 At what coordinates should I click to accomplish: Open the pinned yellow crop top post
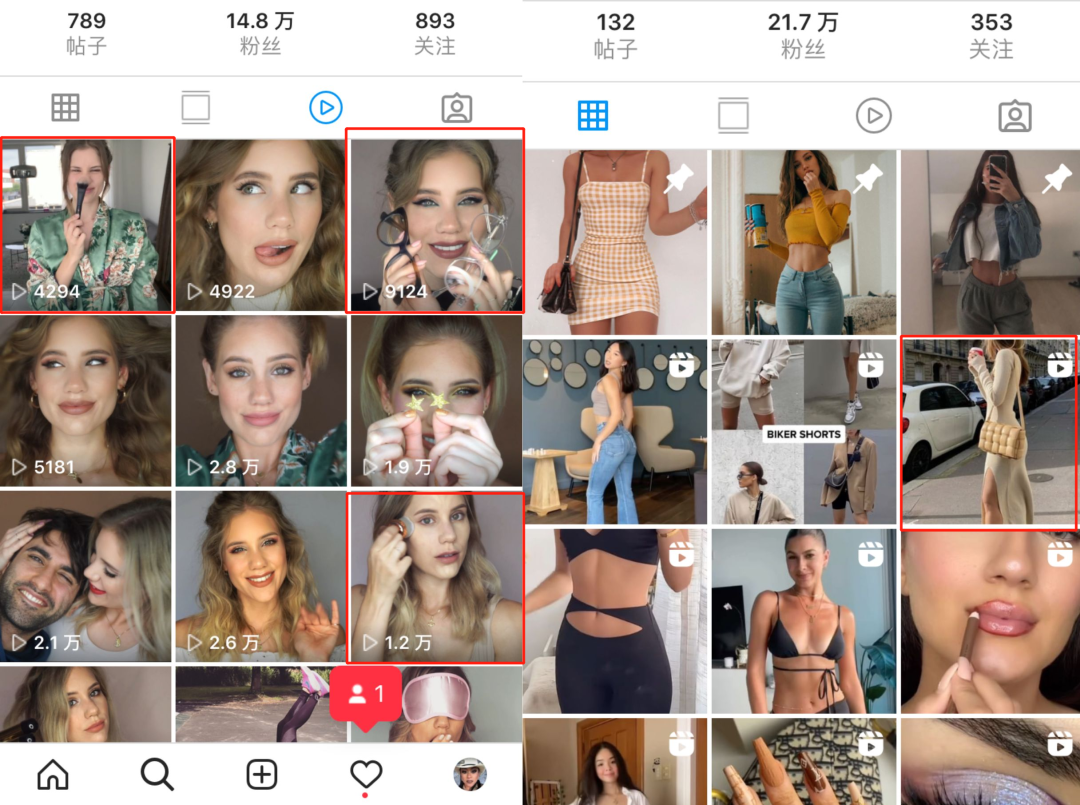point(803,242)
